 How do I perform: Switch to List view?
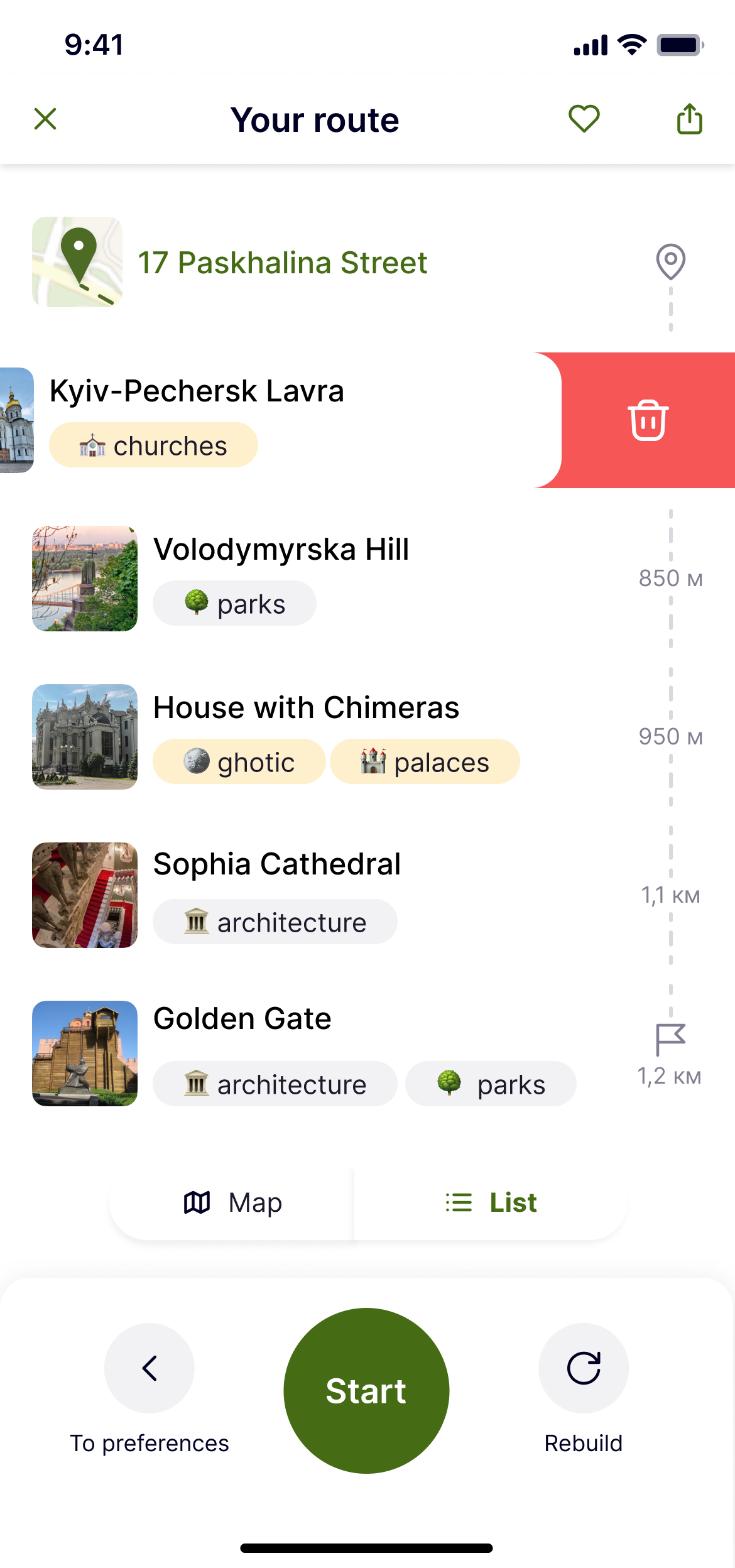click(x=491, y=1203)
